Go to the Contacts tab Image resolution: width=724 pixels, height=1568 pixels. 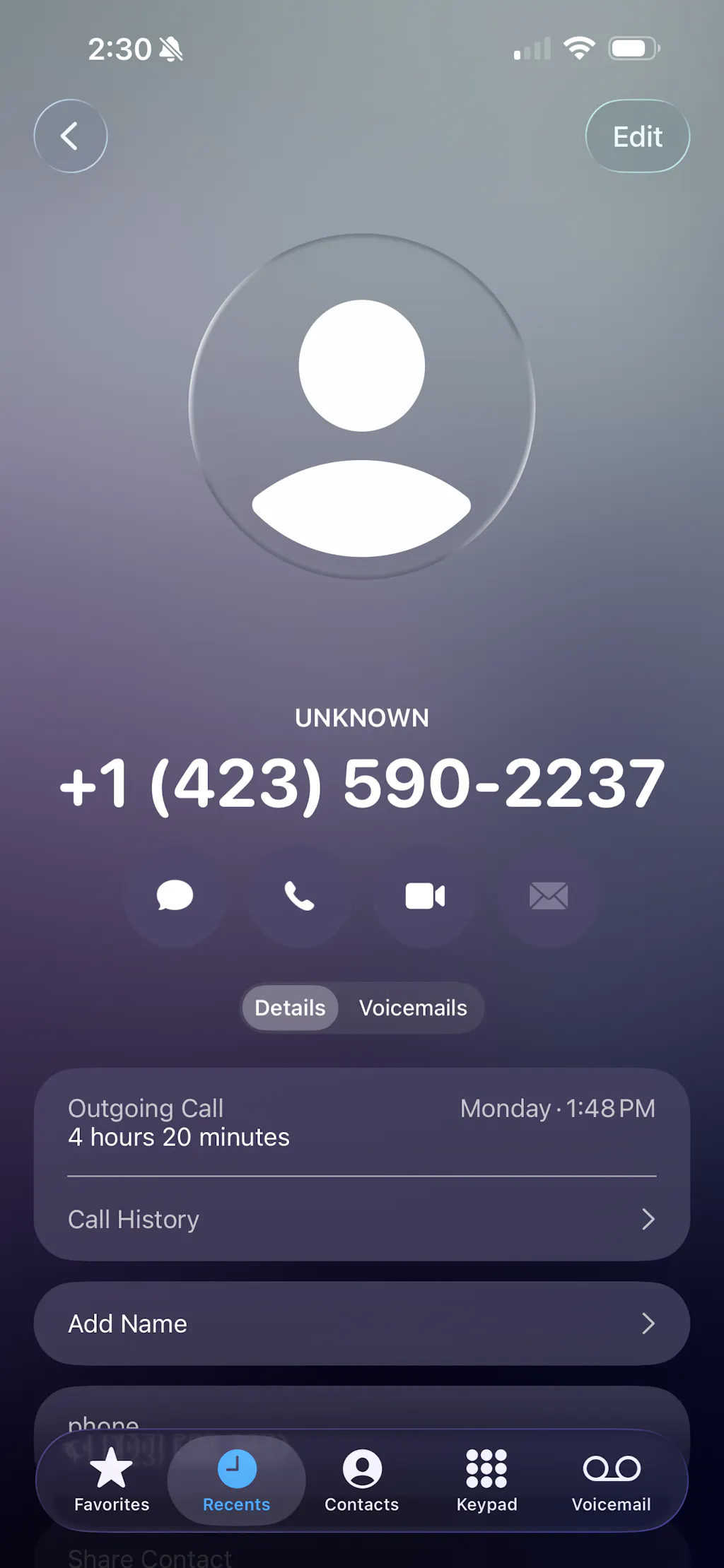pos(361,1480)
